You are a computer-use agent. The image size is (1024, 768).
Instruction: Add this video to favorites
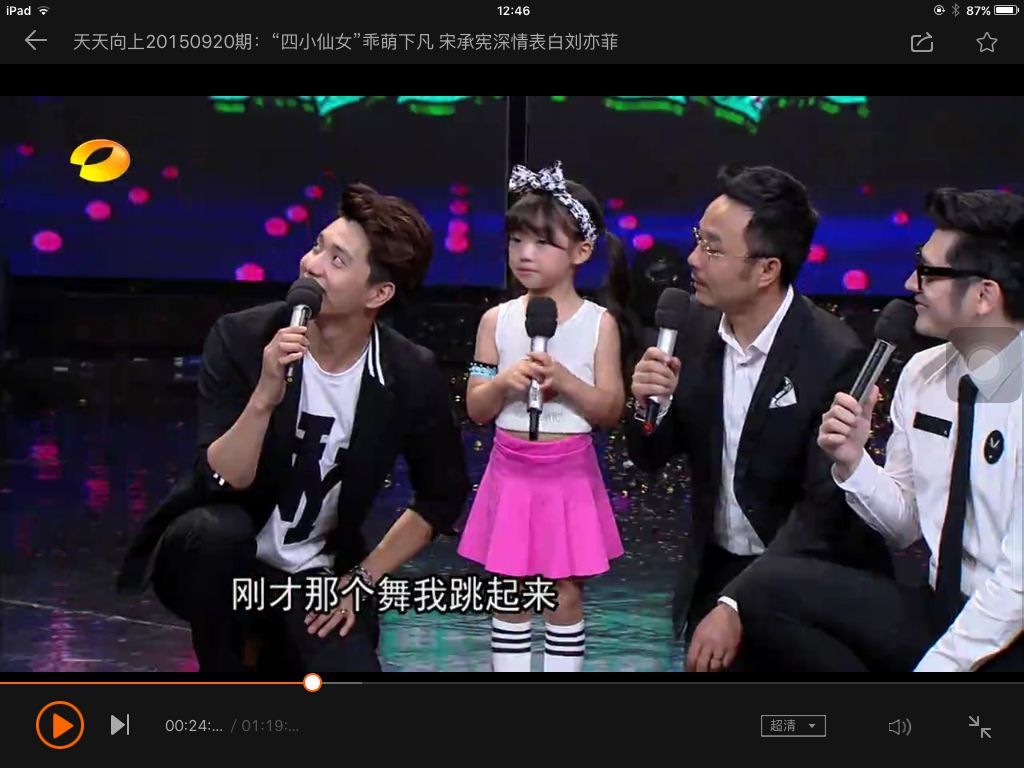986,42
